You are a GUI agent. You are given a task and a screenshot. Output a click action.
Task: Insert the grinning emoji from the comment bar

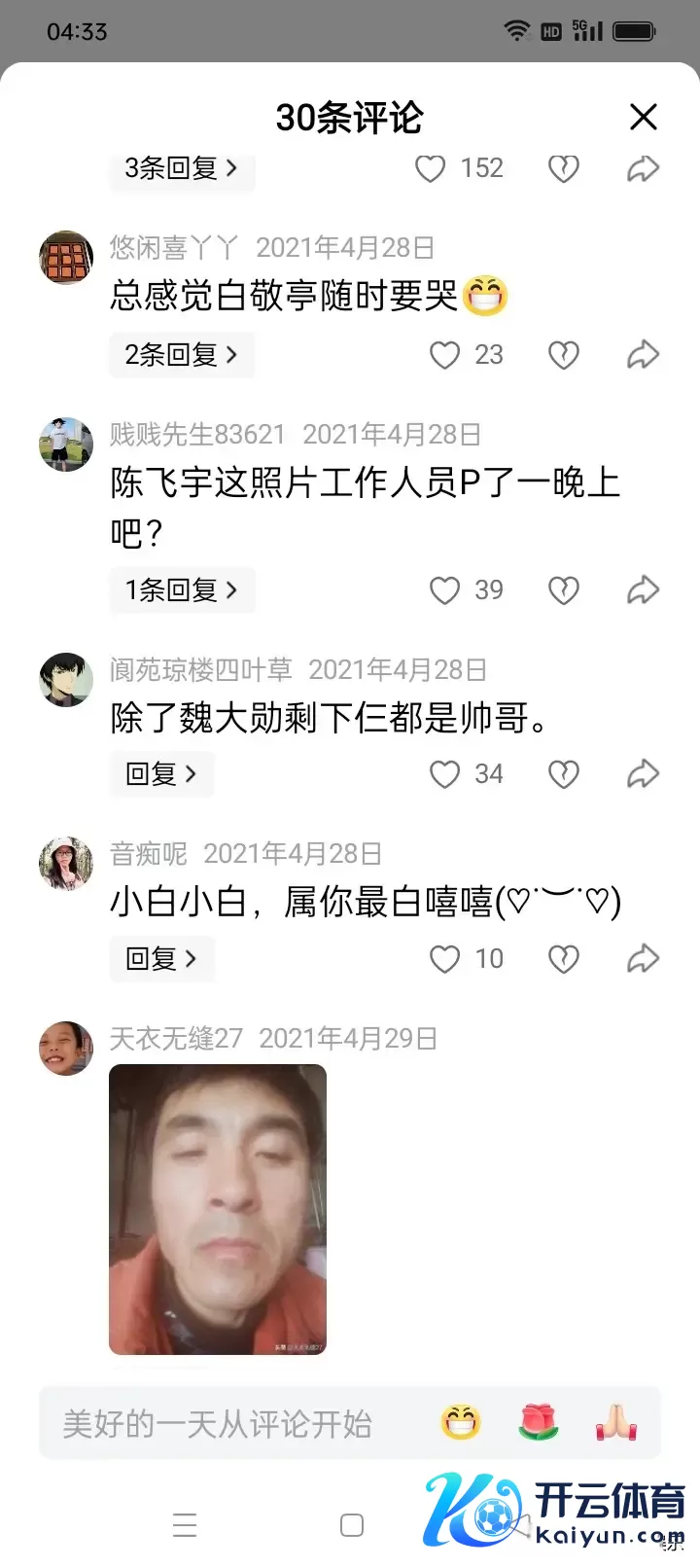[461, 1425]
